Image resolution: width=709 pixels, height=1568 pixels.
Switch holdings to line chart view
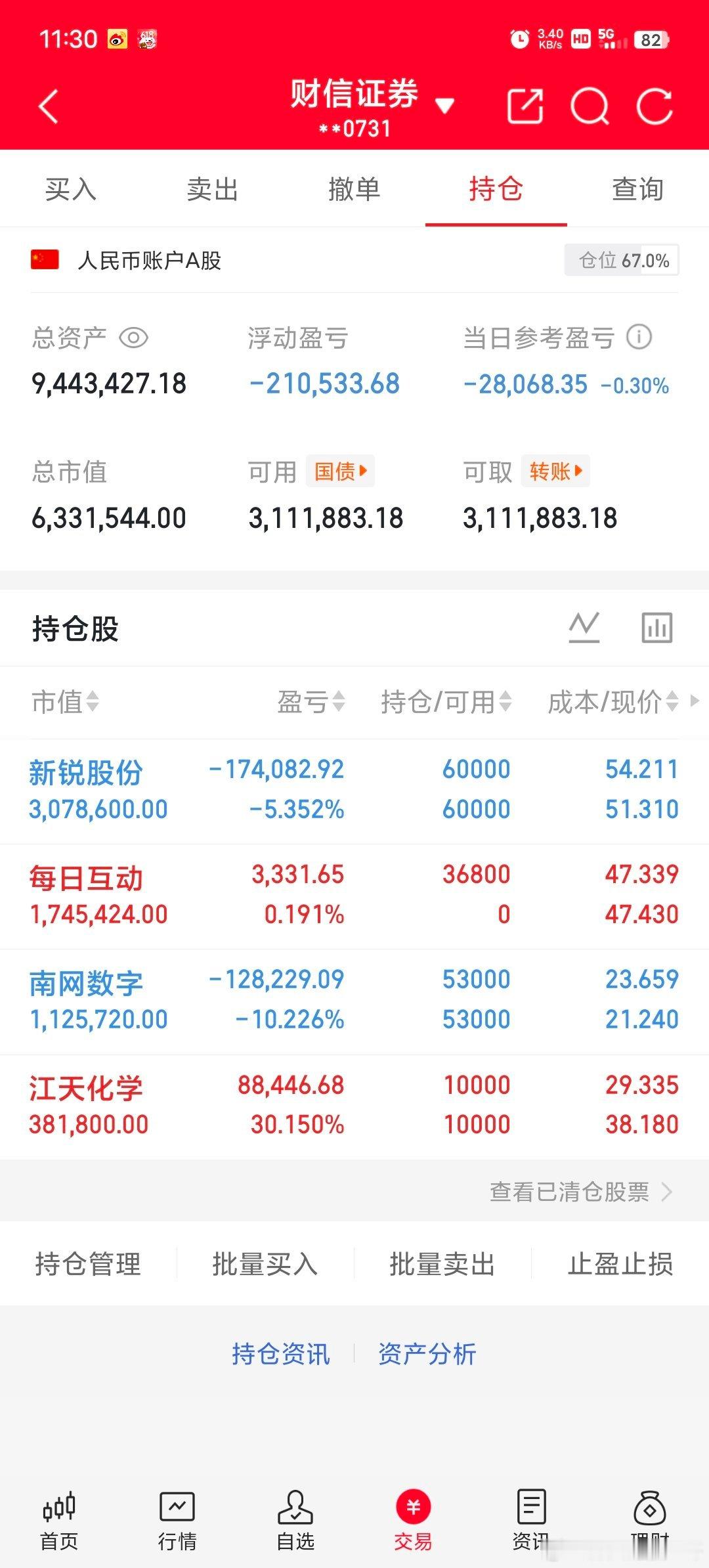pyautogui.click(x=584, y=626)
